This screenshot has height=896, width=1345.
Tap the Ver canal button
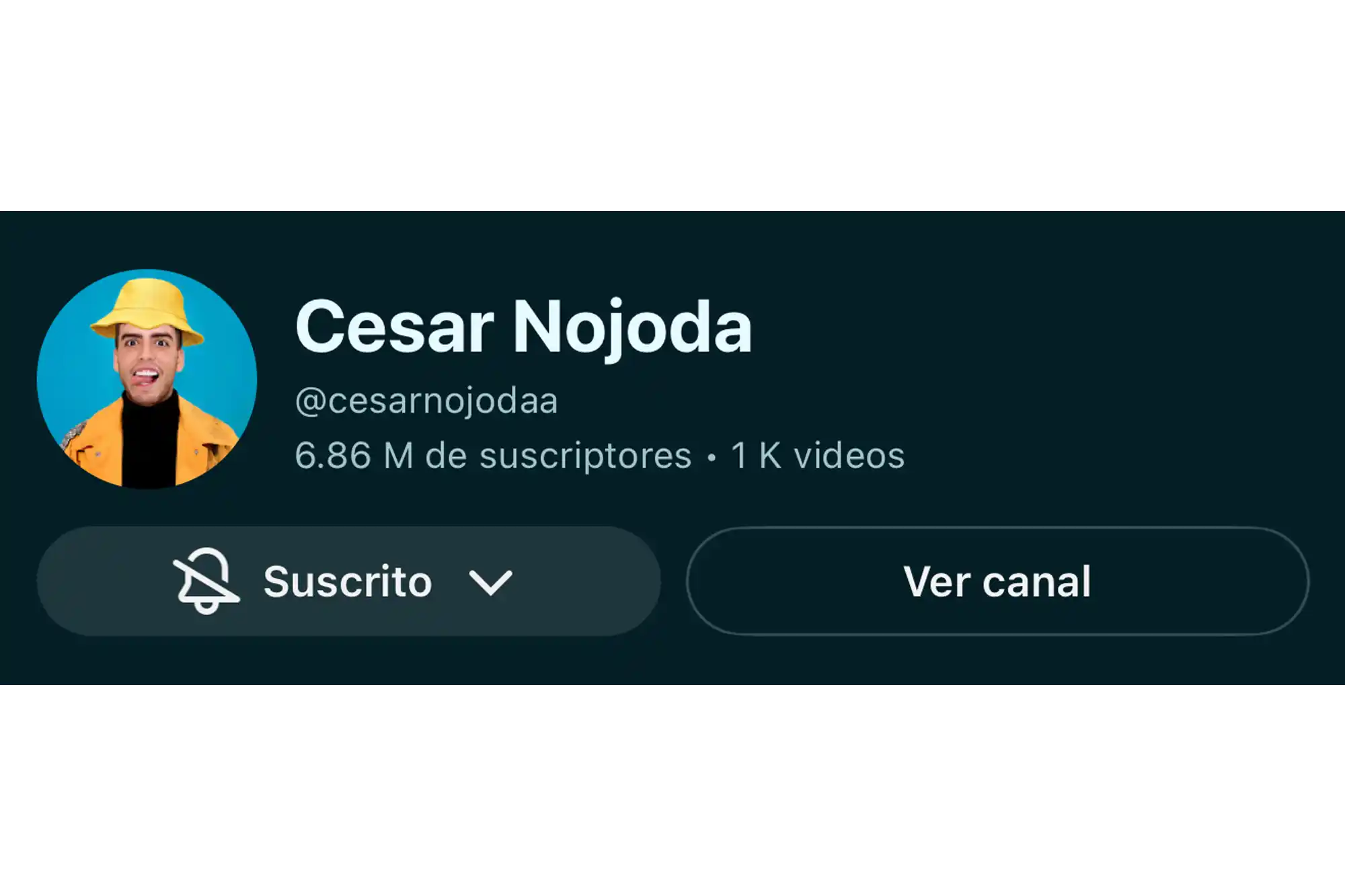pyautogui.click(x=997, y=581)
